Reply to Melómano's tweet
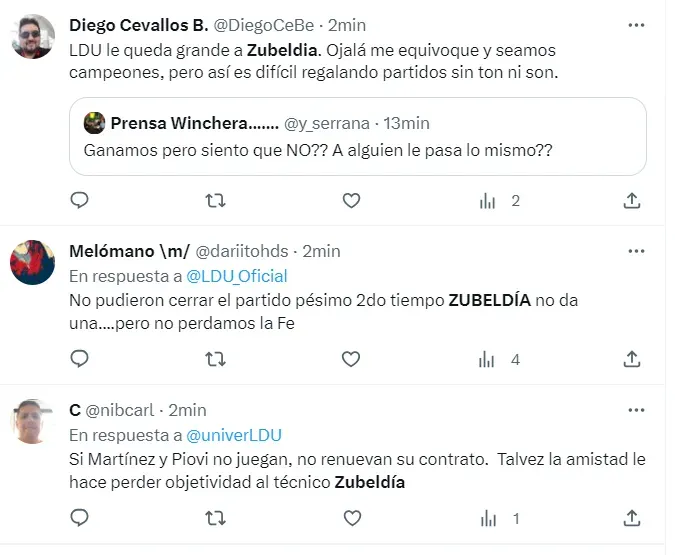The width and height of the screenshot is (675, 555). click(80, 359)
